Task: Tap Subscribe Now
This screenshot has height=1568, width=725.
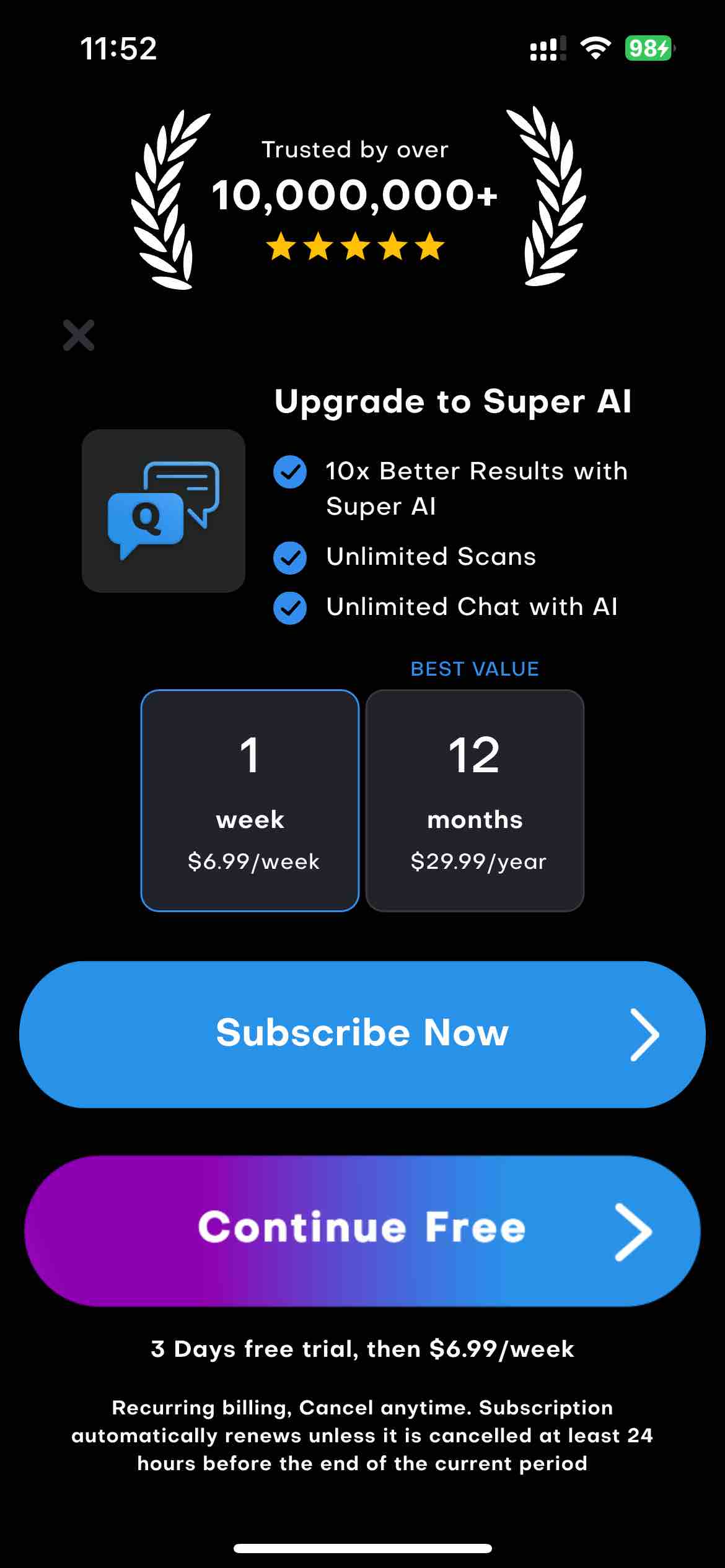Action: (x=362, y=1034)
